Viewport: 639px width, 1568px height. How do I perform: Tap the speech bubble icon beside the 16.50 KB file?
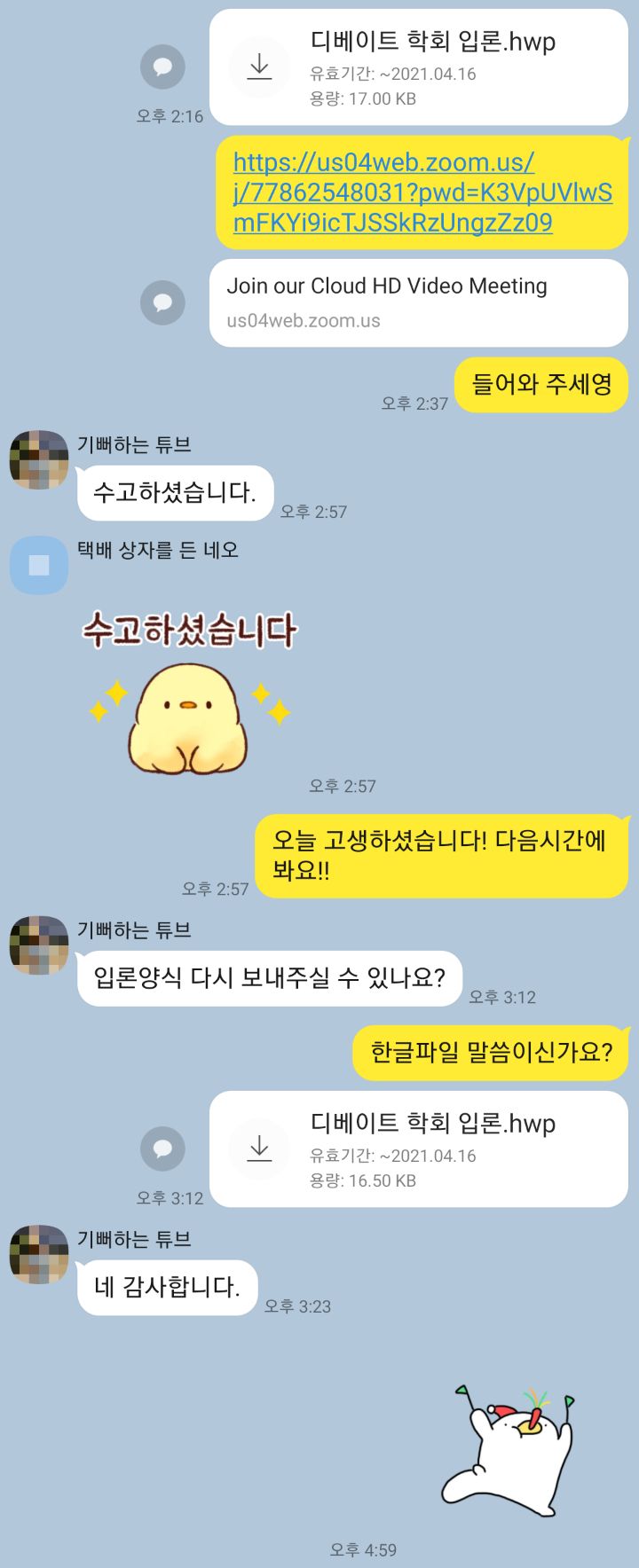162,1149
